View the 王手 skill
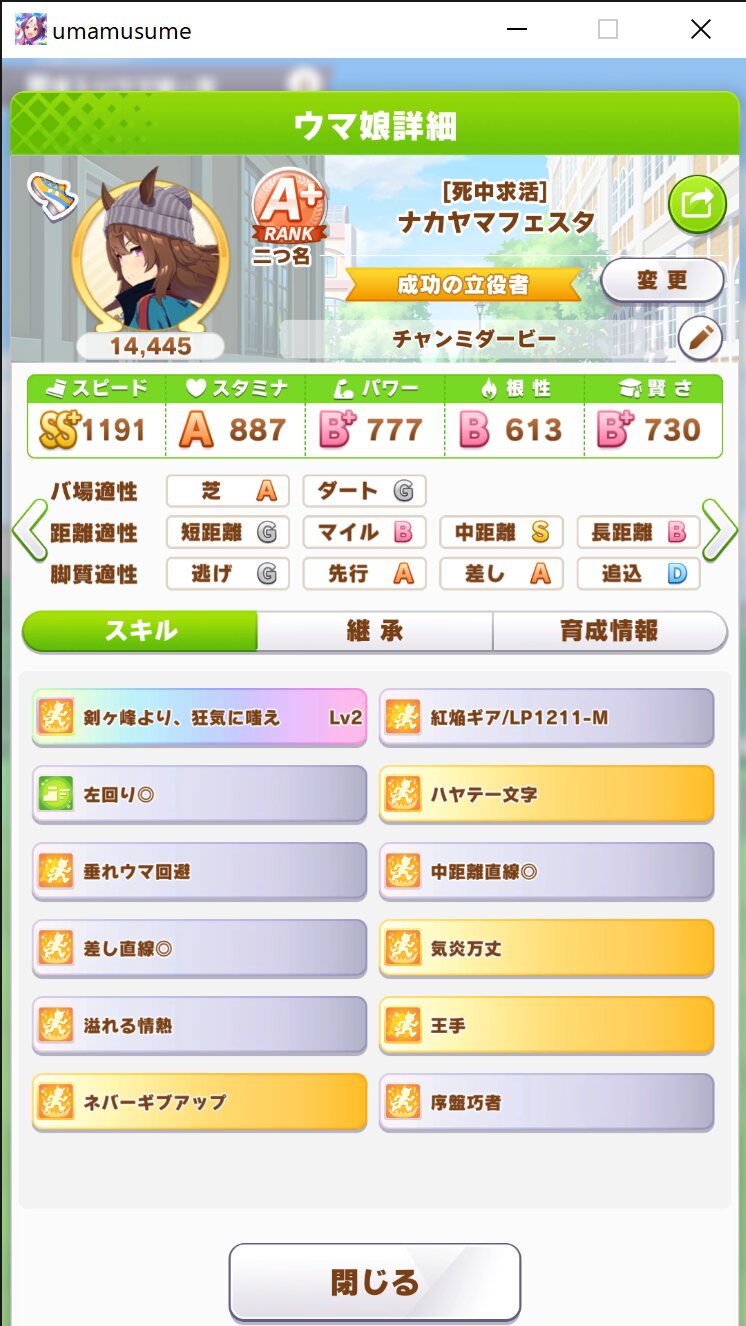Screen dimensions: 746x1326 tap(546, 1025)
